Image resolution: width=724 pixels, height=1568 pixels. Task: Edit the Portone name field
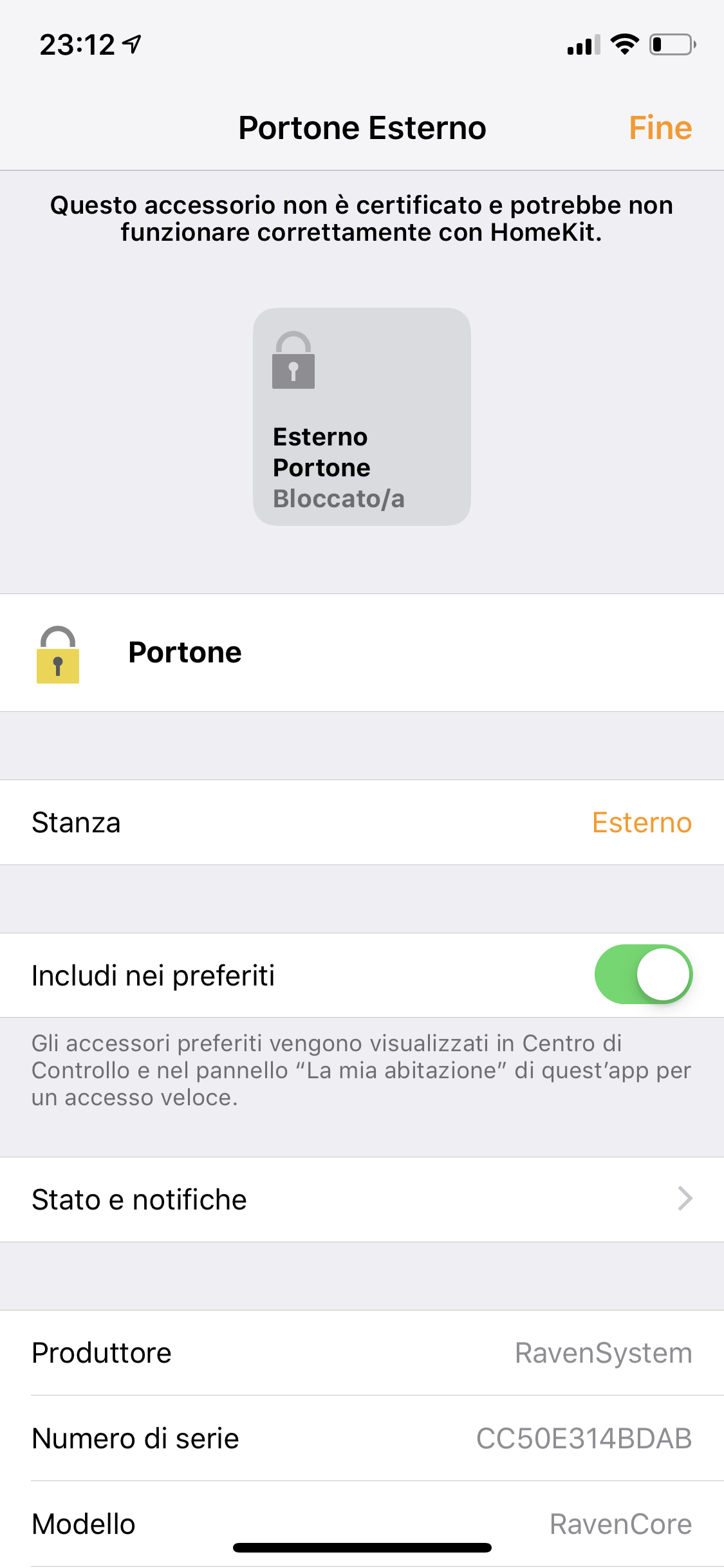(x=386, y=653)
